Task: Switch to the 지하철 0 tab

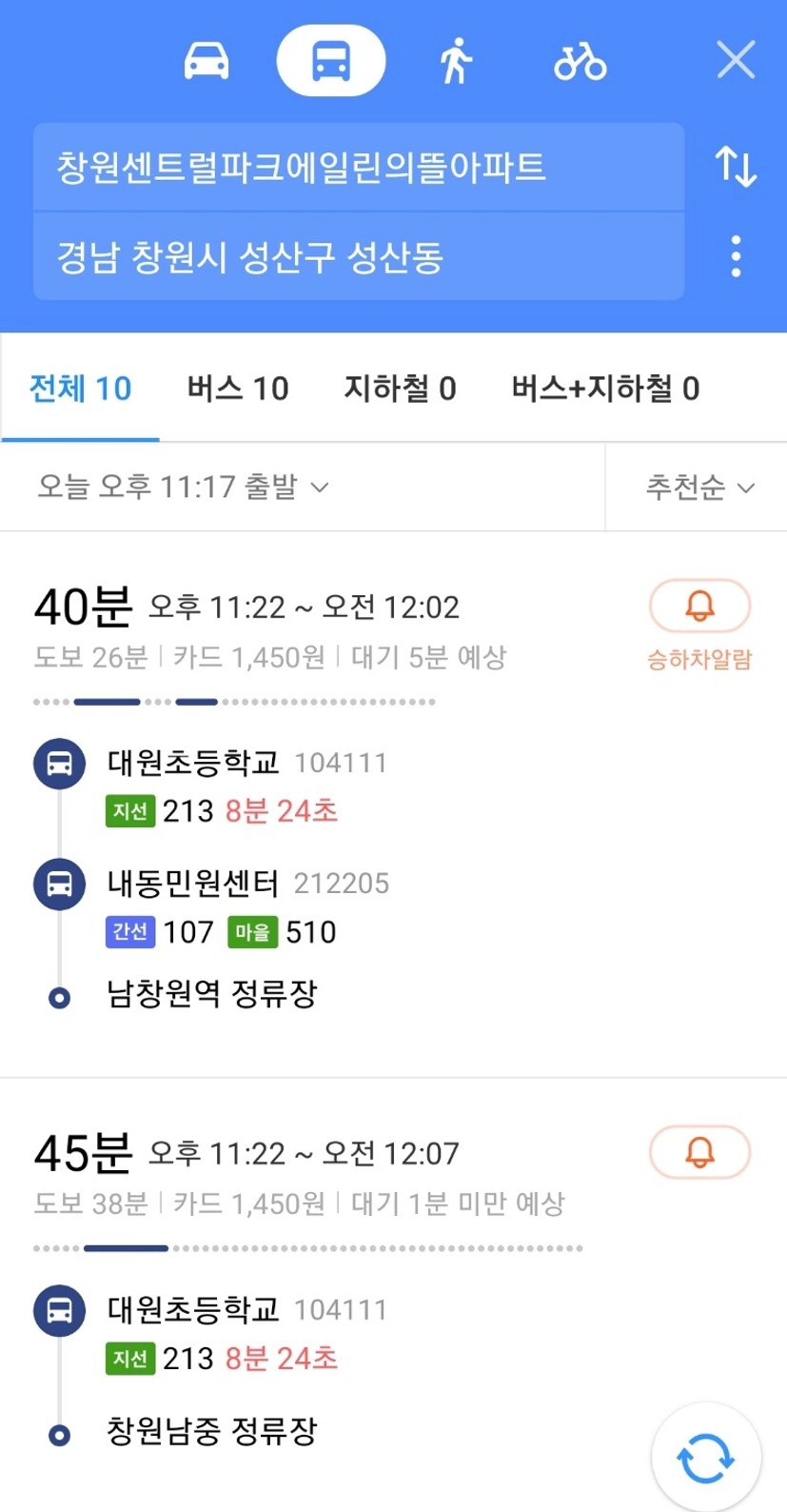Action: click(400, 388)
